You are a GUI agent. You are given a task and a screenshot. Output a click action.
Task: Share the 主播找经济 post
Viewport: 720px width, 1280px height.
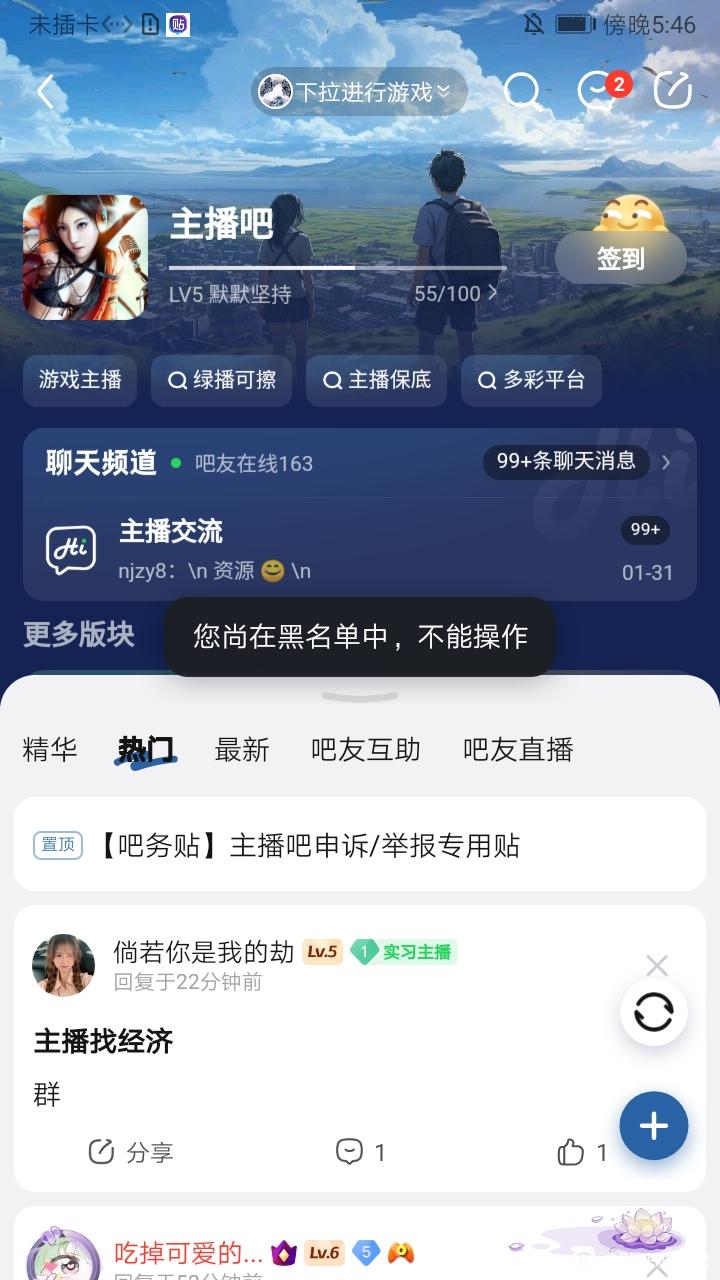(131, 1152)
